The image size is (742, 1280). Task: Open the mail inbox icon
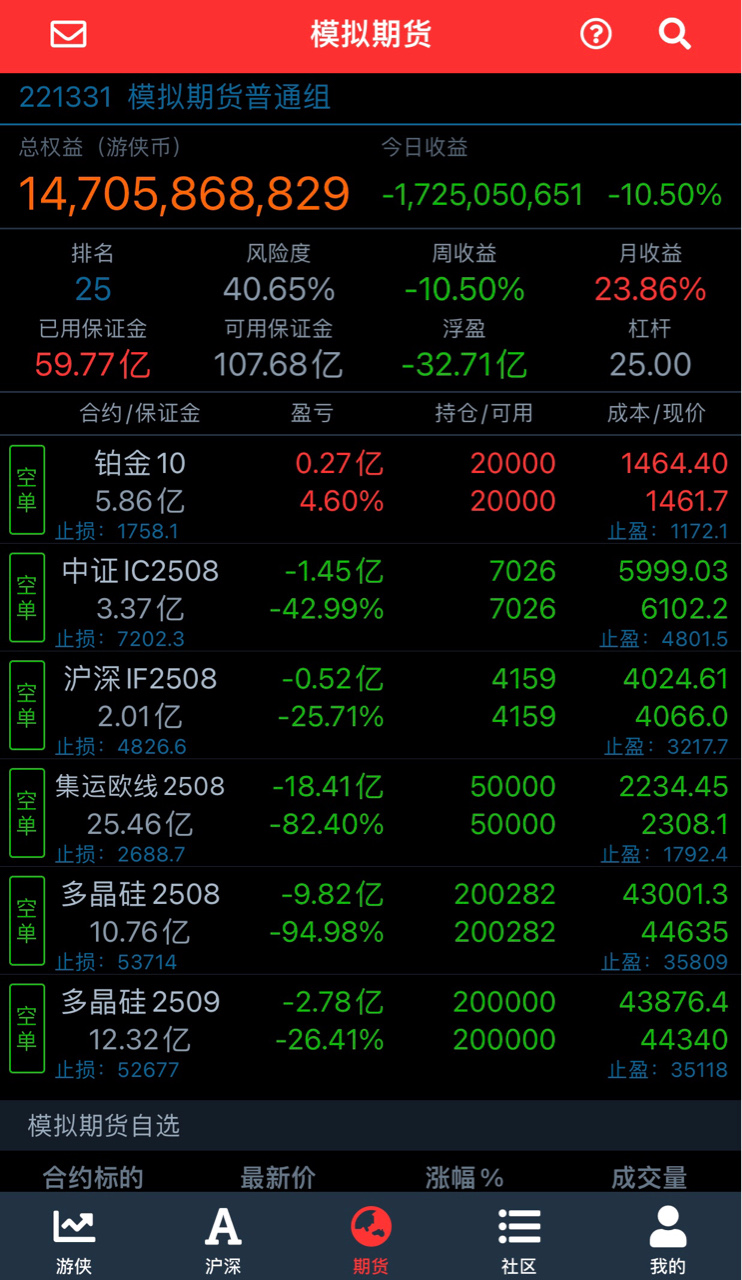[68, 35]
